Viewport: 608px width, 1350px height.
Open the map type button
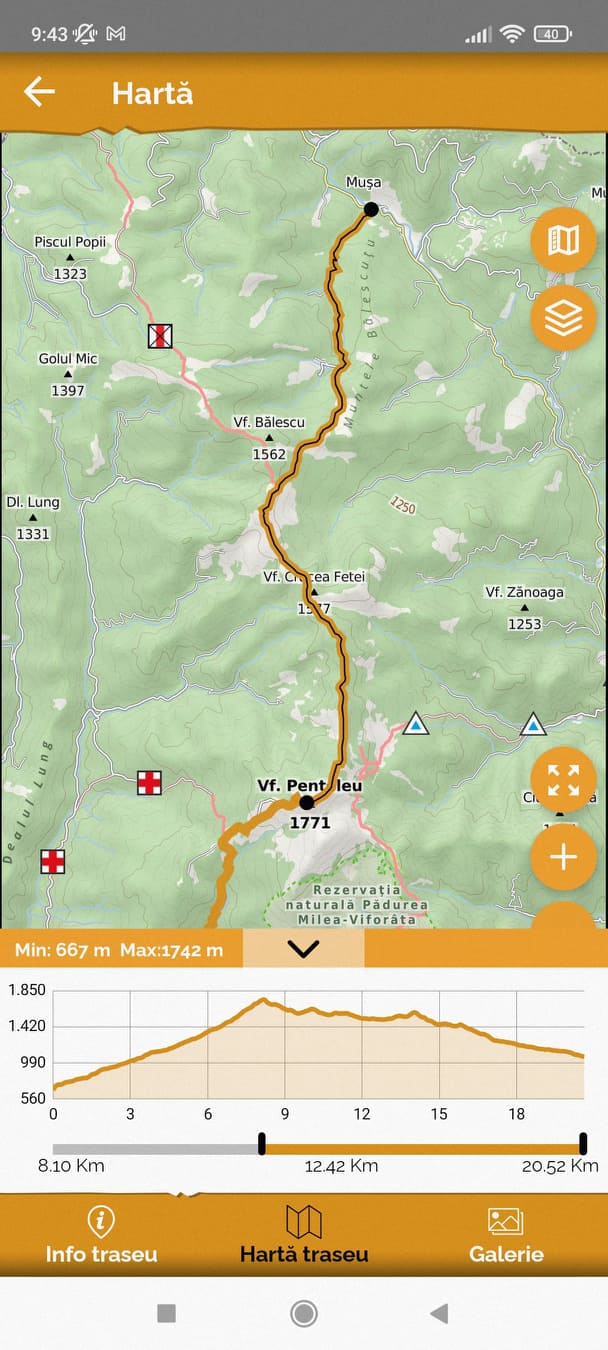(563, 240)
